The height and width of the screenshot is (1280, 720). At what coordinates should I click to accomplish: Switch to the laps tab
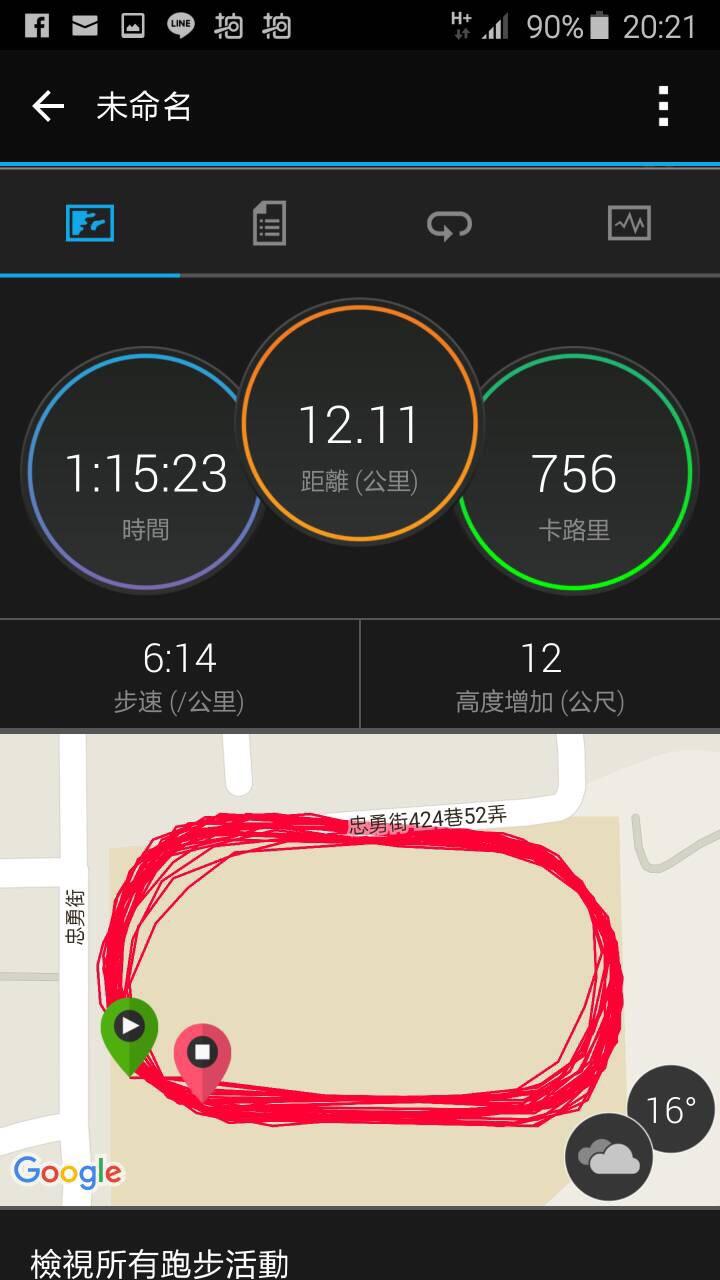tap(449, 223)
